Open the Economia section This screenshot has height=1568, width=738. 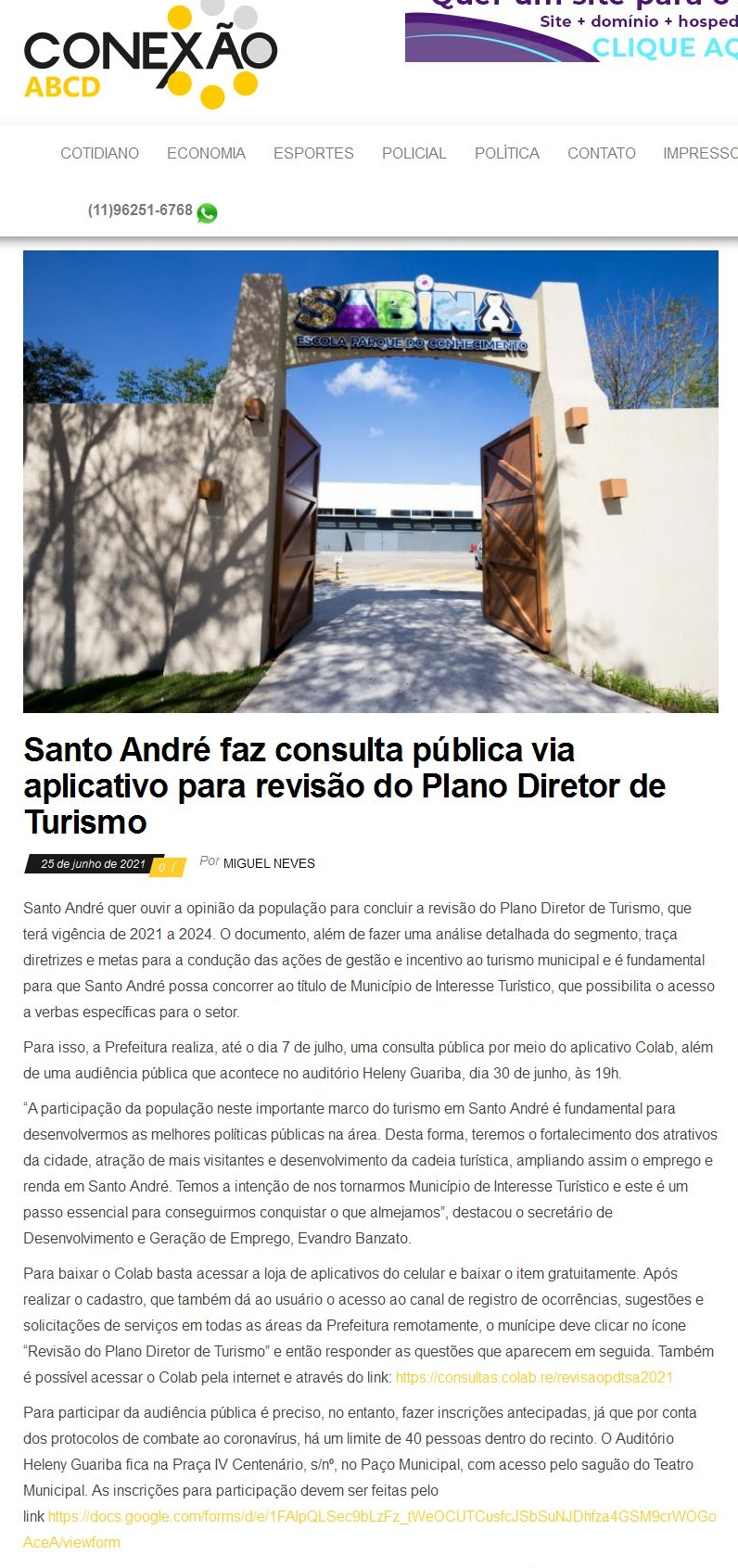(206, 153)
